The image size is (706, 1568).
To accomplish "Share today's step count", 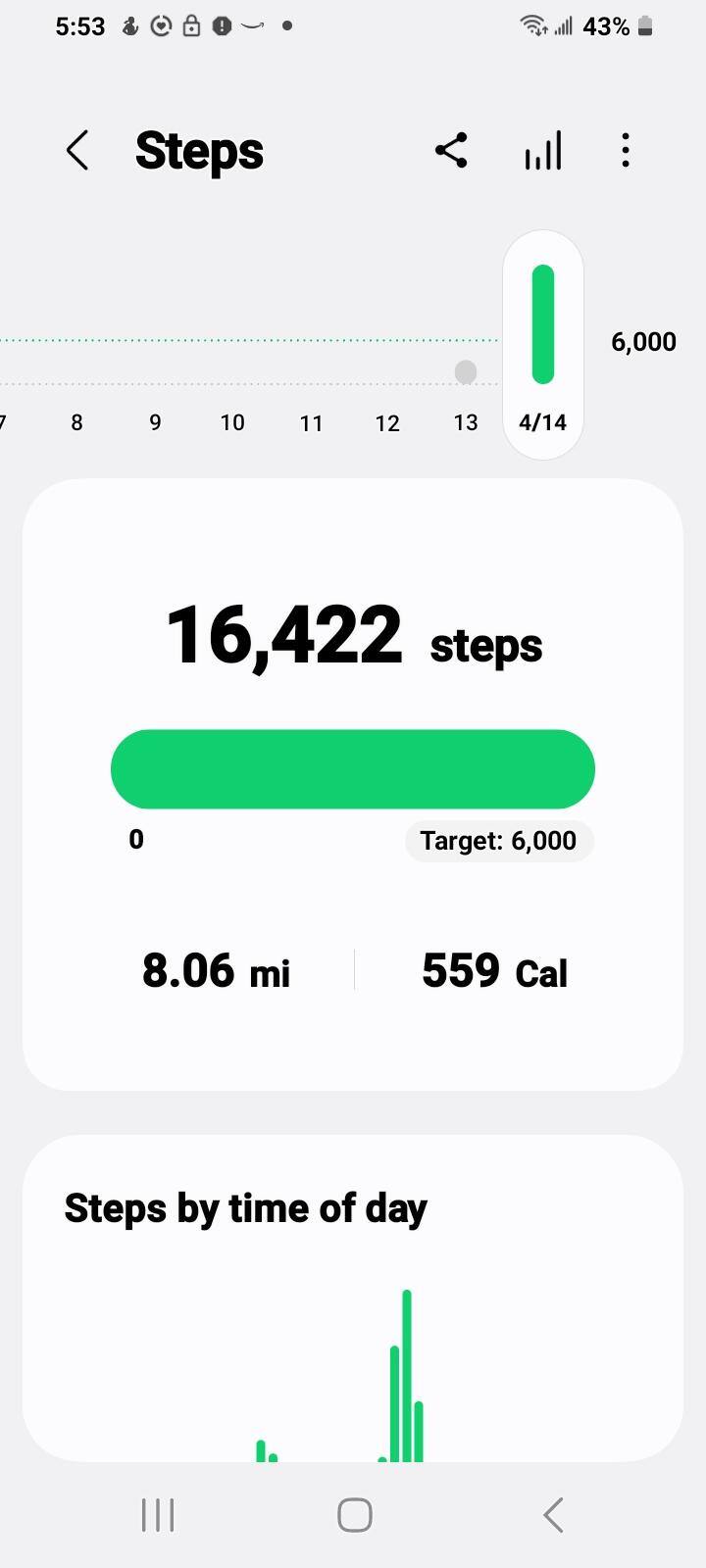I will pyautogui.click(x=451, y=151).
